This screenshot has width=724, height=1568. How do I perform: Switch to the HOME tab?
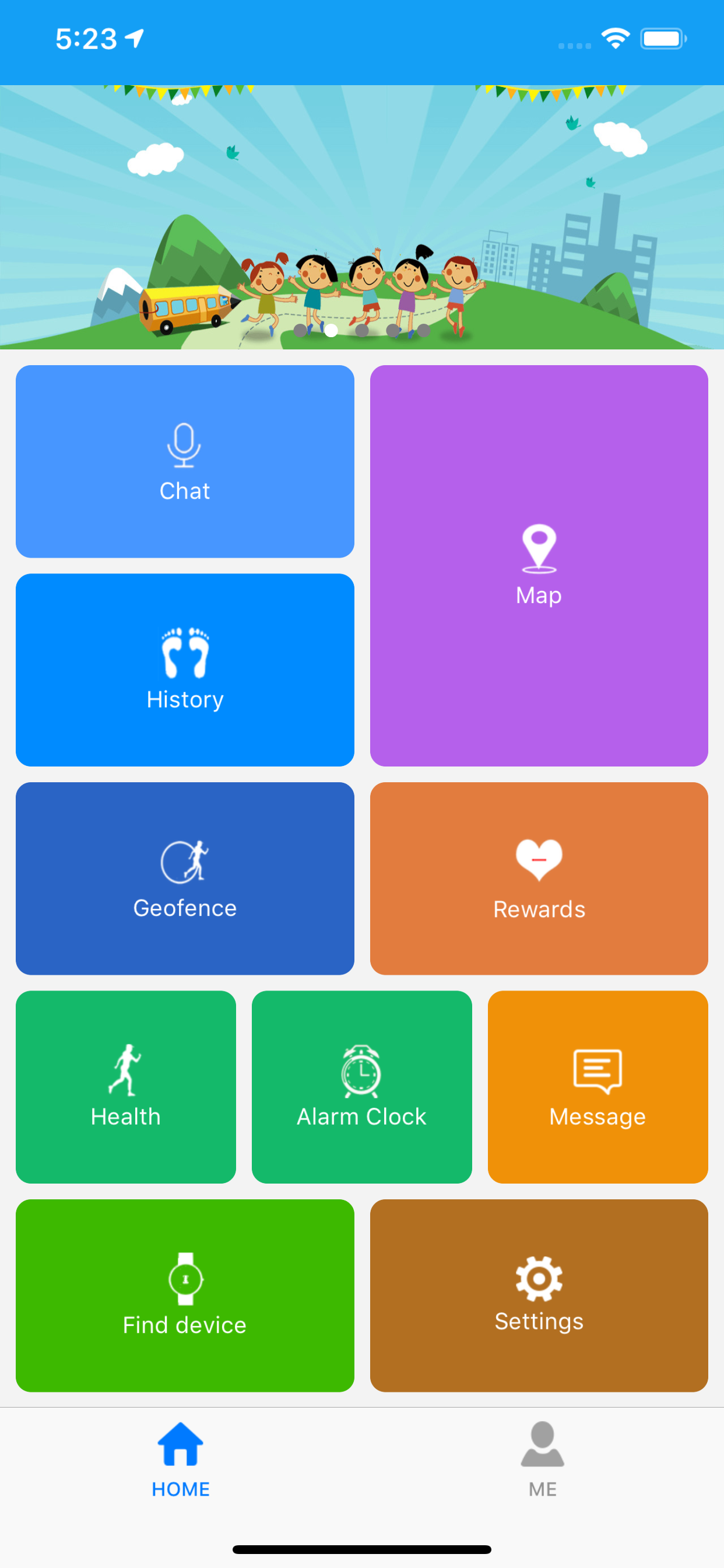click(180, 1461)
